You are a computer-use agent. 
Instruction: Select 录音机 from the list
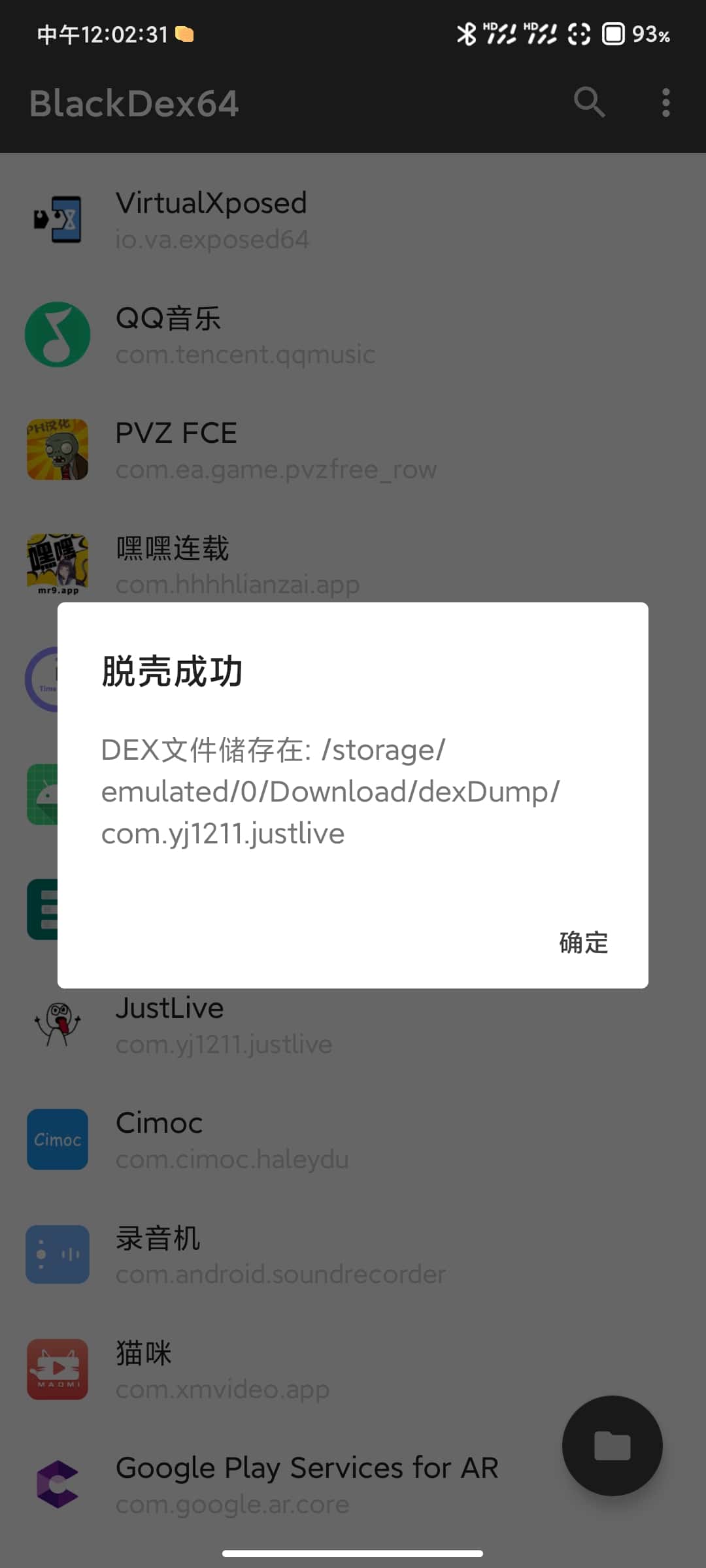tap(280, 1255)
